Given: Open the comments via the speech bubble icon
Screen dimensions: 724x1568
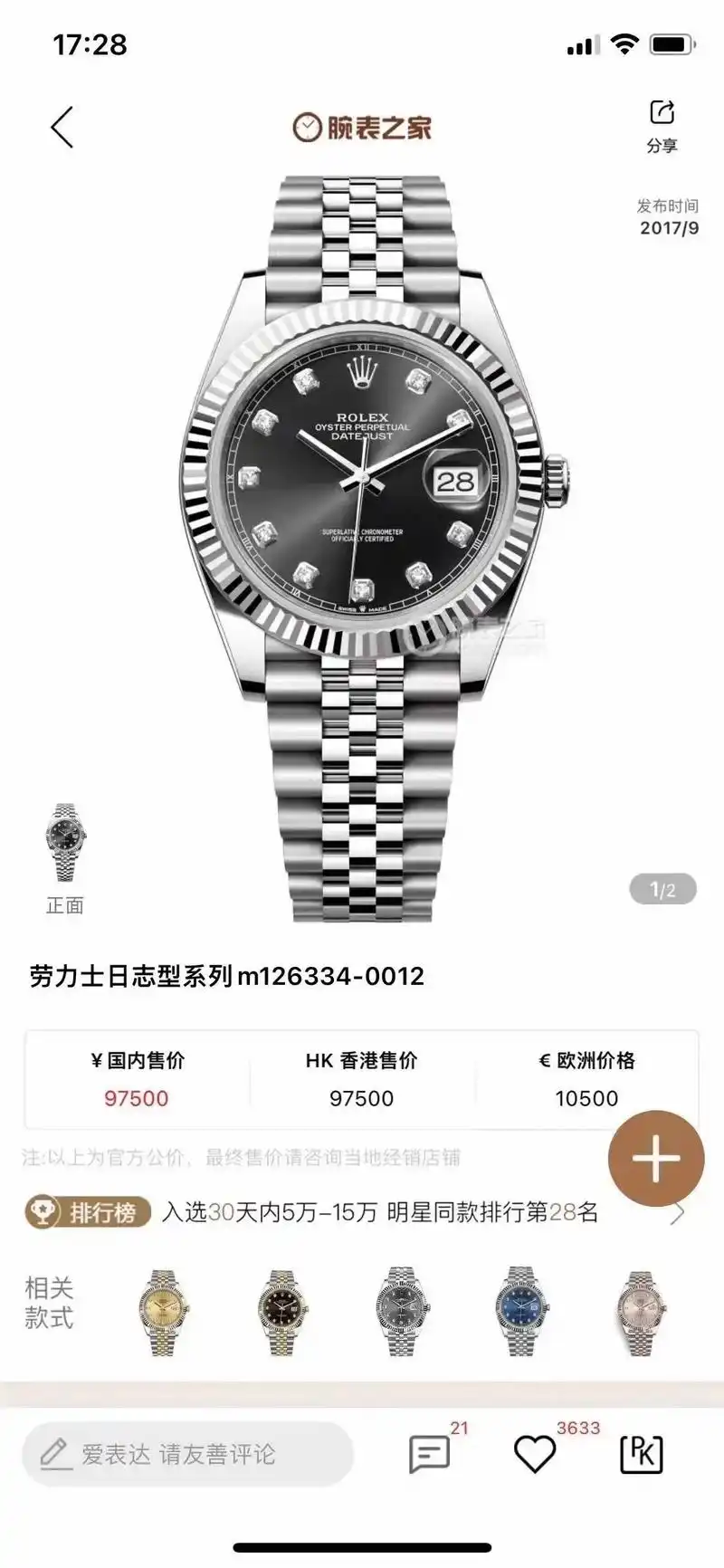Looking at the screenshot, I should point(432,1455).
